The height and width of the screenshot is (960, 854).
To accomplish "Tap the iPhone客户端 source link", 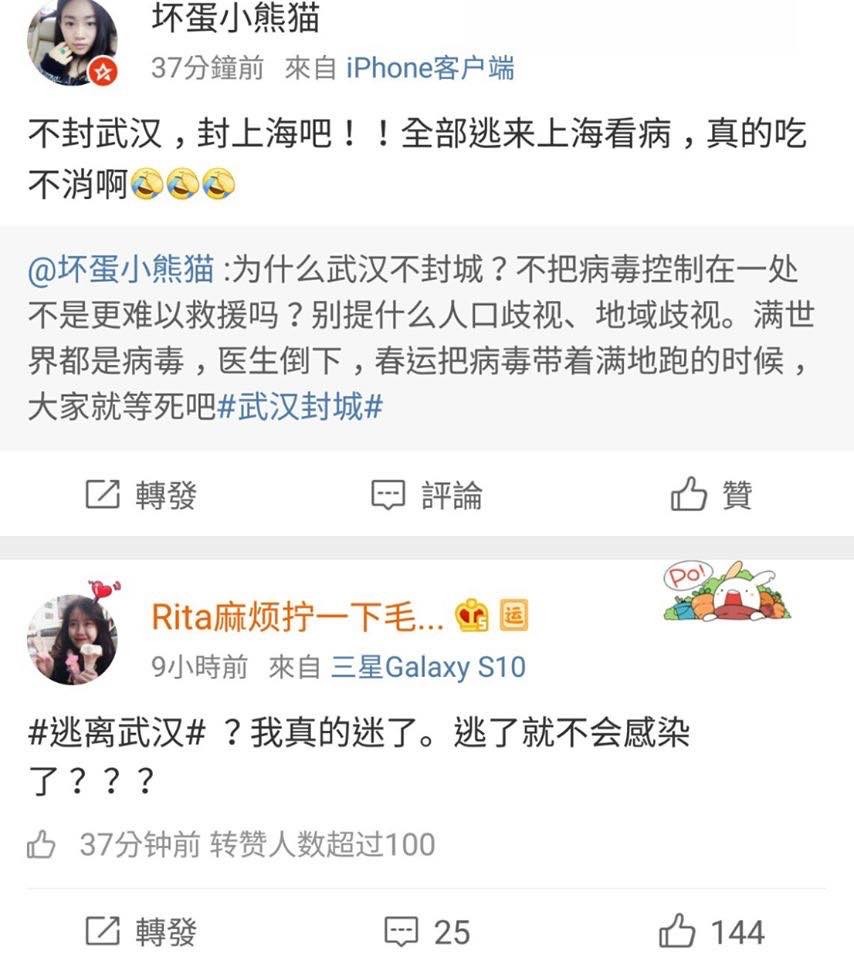I will click(x=430, y=68).
